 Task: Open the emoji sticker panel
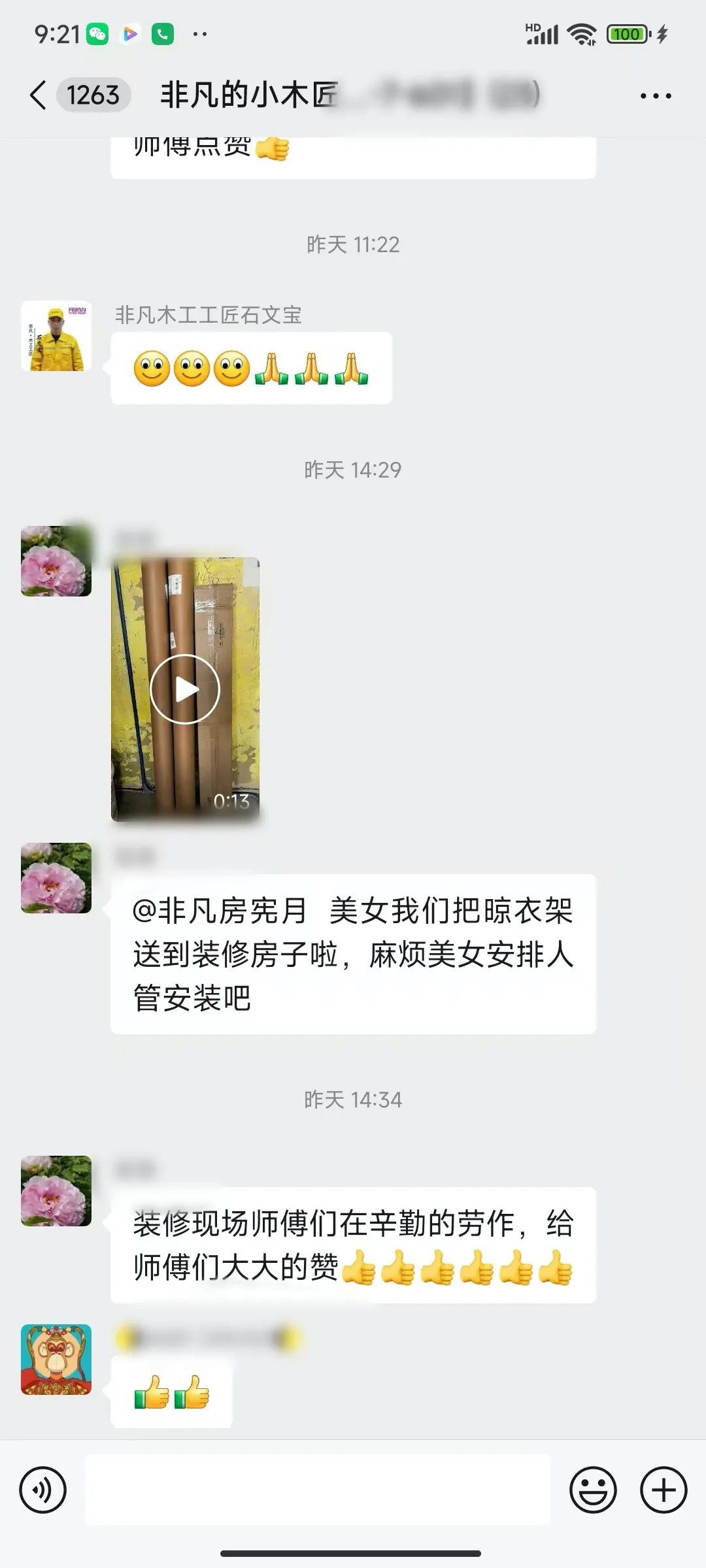coord(593,1490)
